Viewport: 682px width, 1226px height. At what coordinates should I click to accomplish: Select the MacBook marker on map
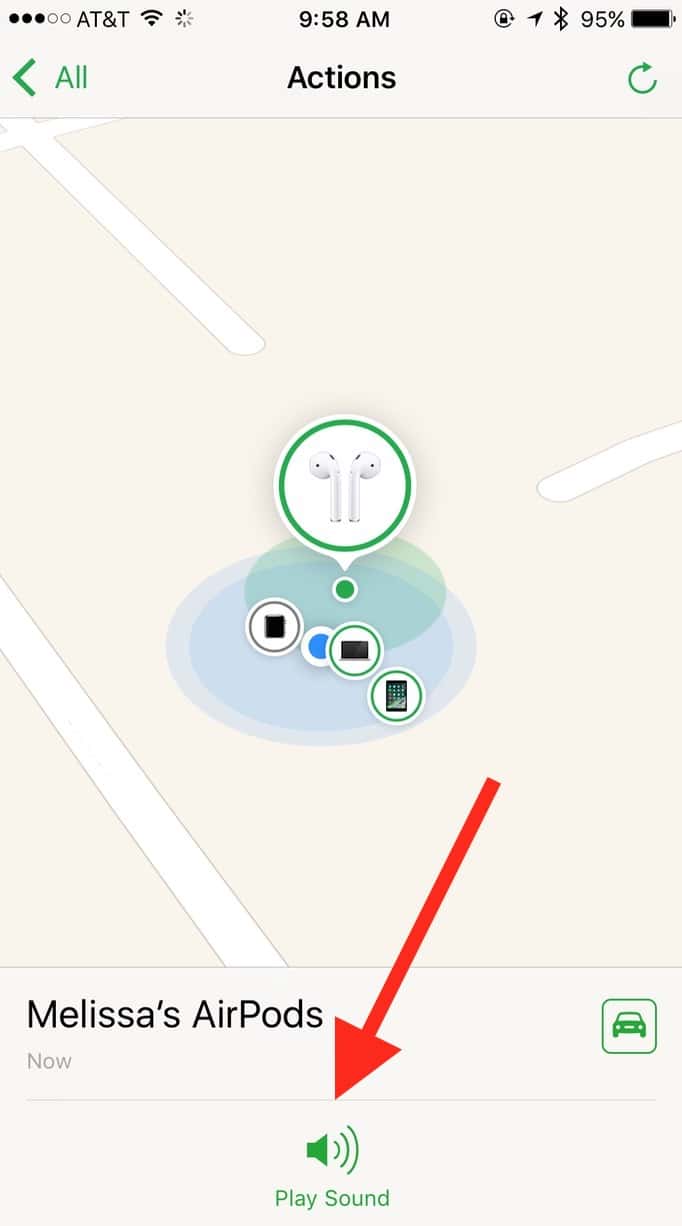pyautogui.click(x=355, y=650)
